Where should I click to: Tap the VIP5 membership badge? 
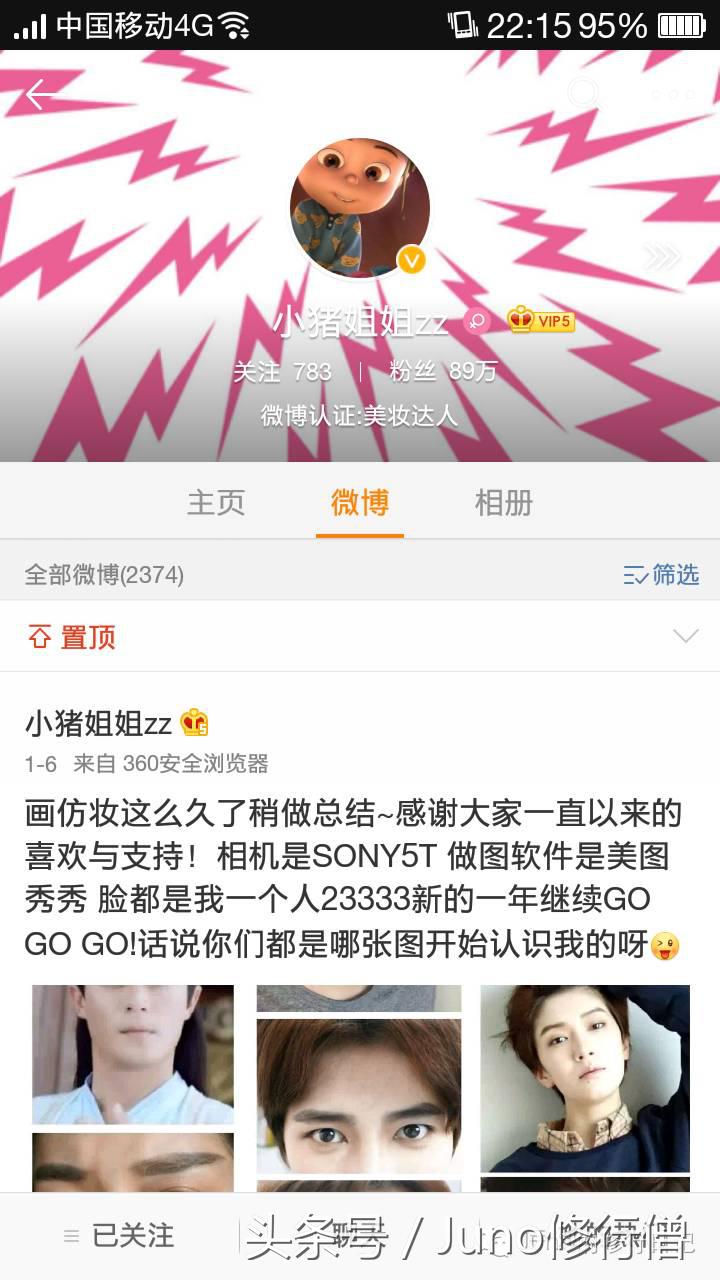(x=541, y=321)
